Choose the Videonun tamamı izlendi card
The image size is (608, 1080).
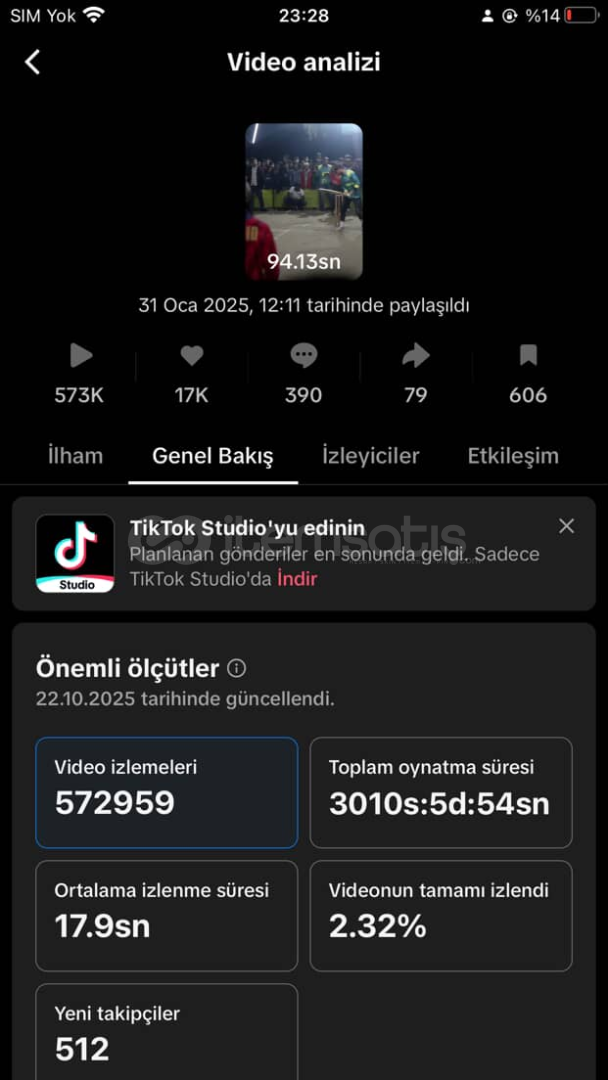point(441,915)
